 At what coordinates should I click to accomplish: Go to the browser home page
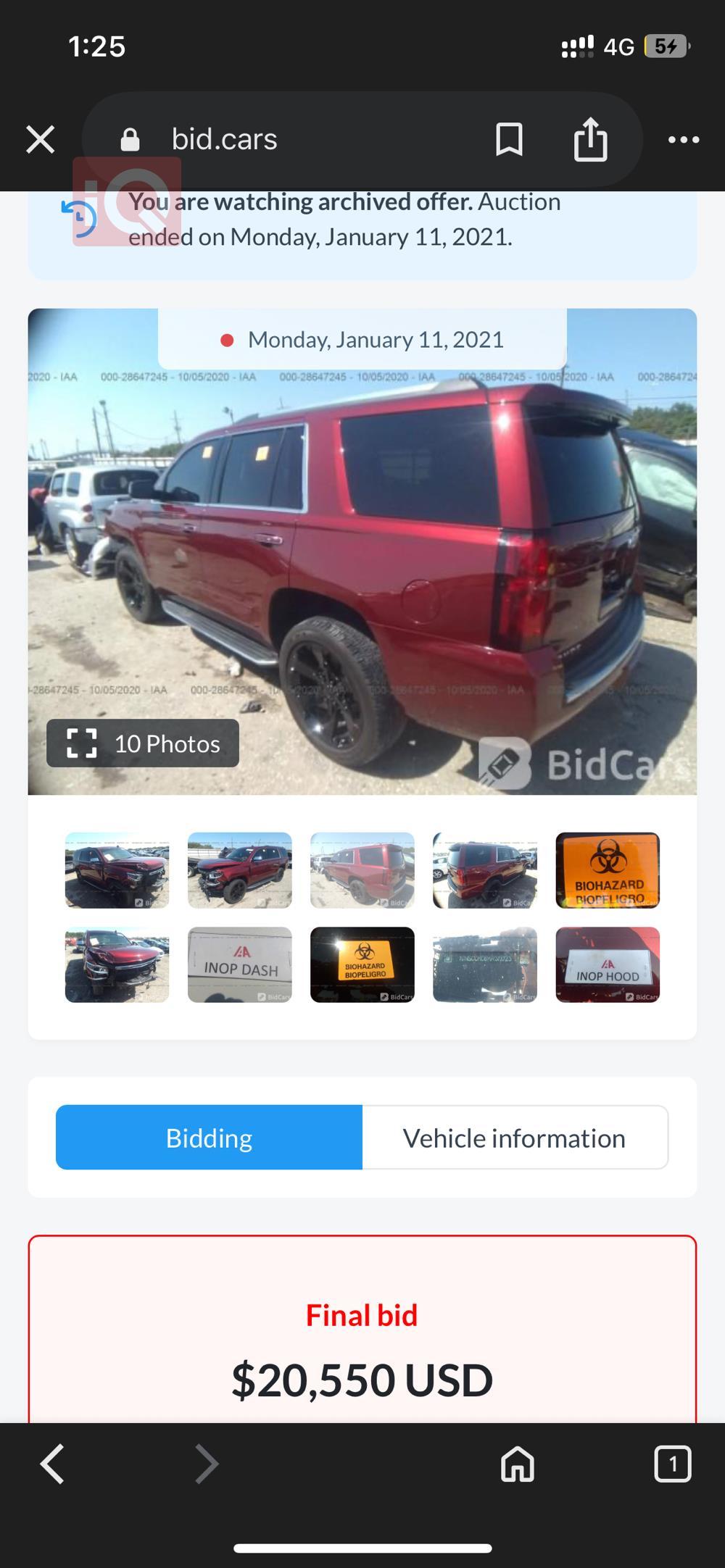coord(517,1464)
